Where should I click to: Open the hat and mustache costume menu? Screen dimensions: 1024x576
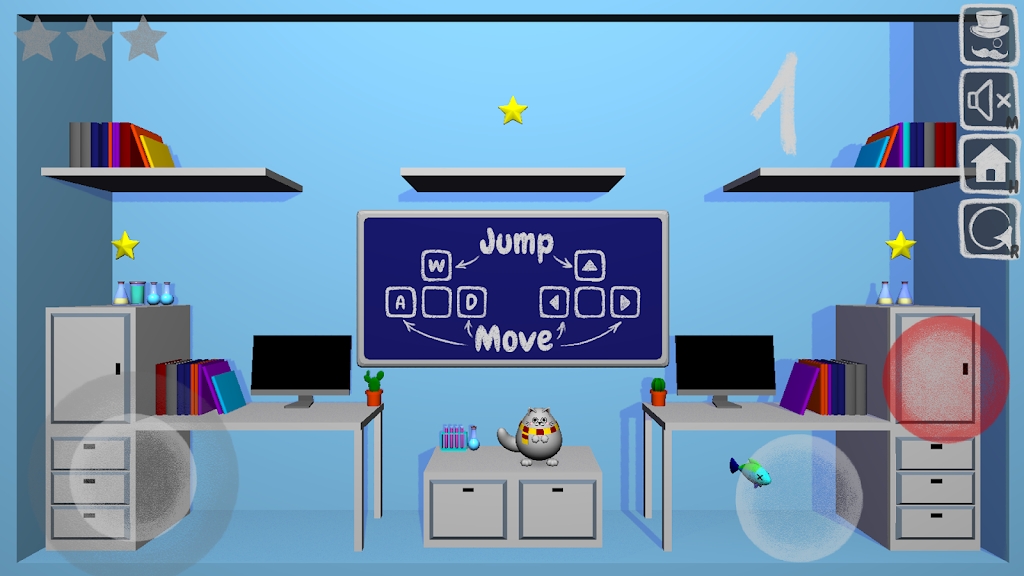coord(989,34)
